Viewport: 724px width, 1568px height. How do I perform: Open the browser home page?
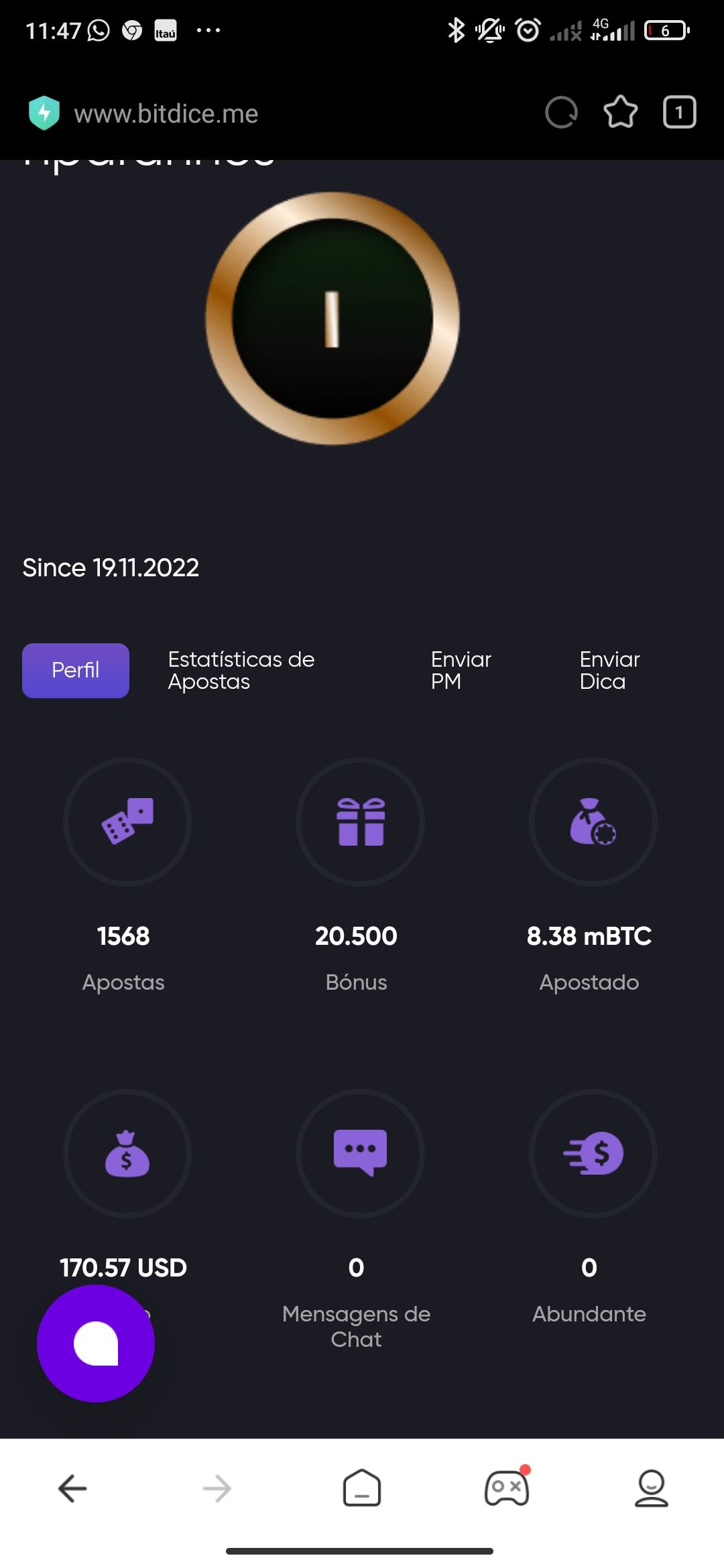pyautogui.click(x=362, y=1489)
